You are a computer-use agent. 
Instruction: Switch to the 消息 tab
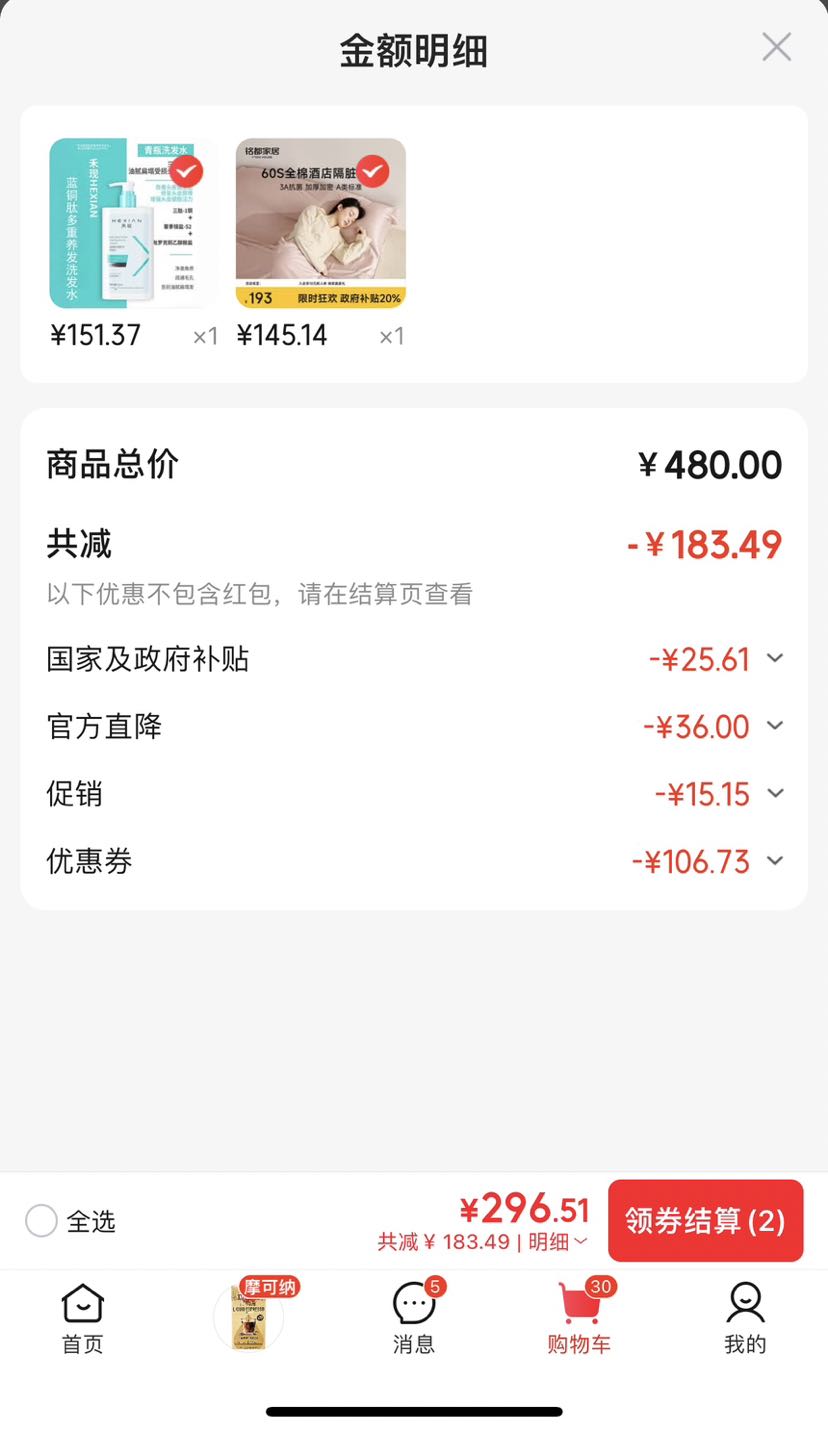pyautogui.click(x=414, y=1319)
